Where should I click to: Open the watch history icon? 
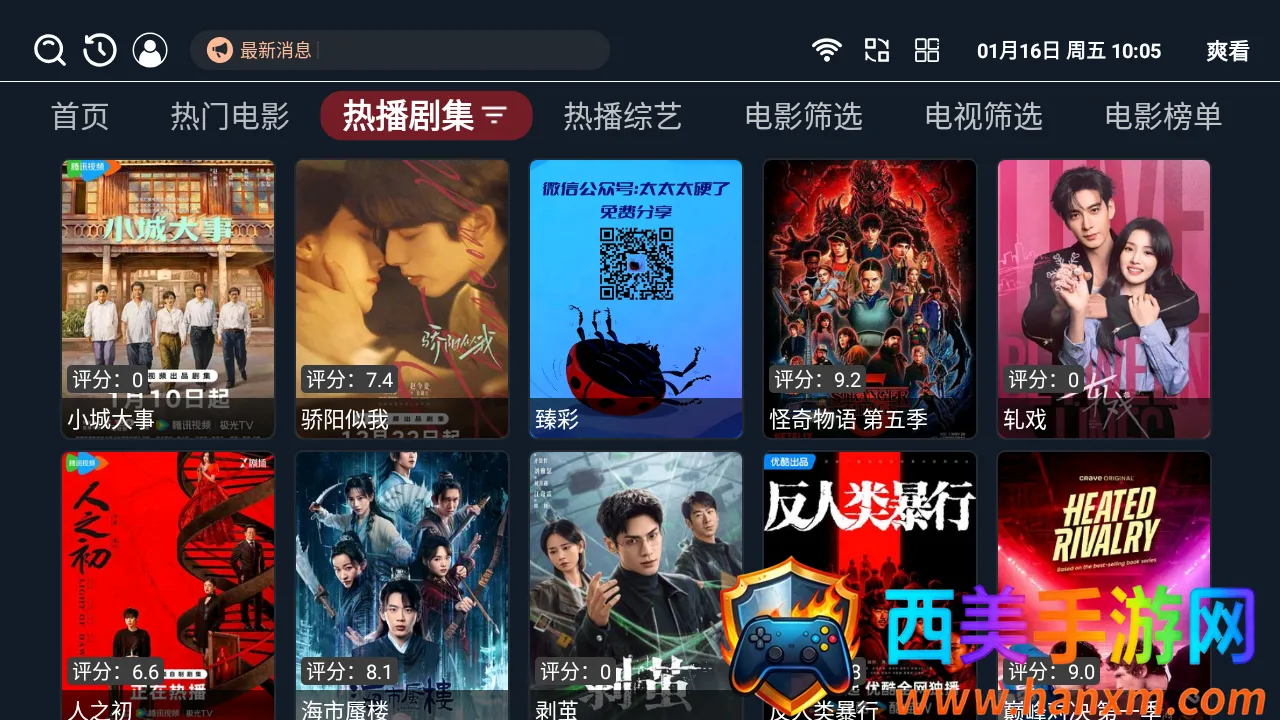pyautogui.click(x=100, y=50)
